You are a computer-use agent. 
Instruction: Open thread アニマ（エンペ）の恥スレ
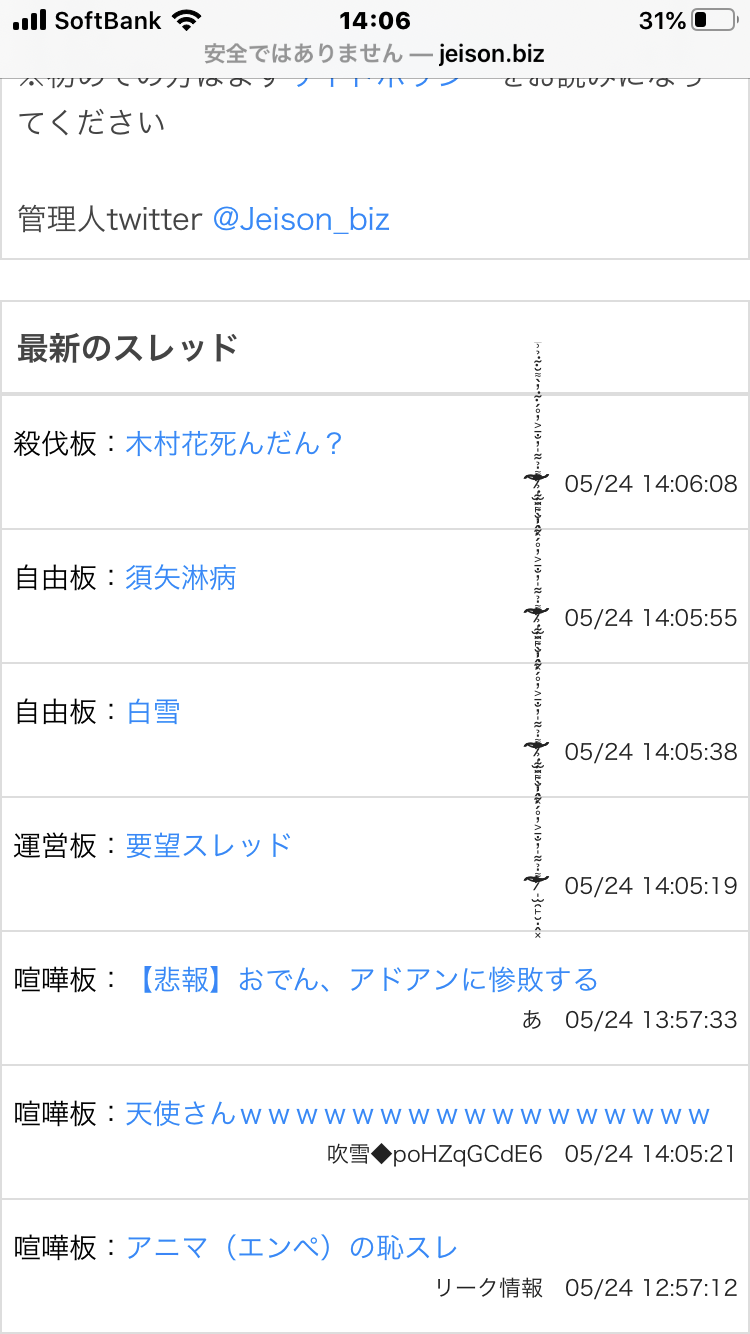click(x=291, y=1248)
